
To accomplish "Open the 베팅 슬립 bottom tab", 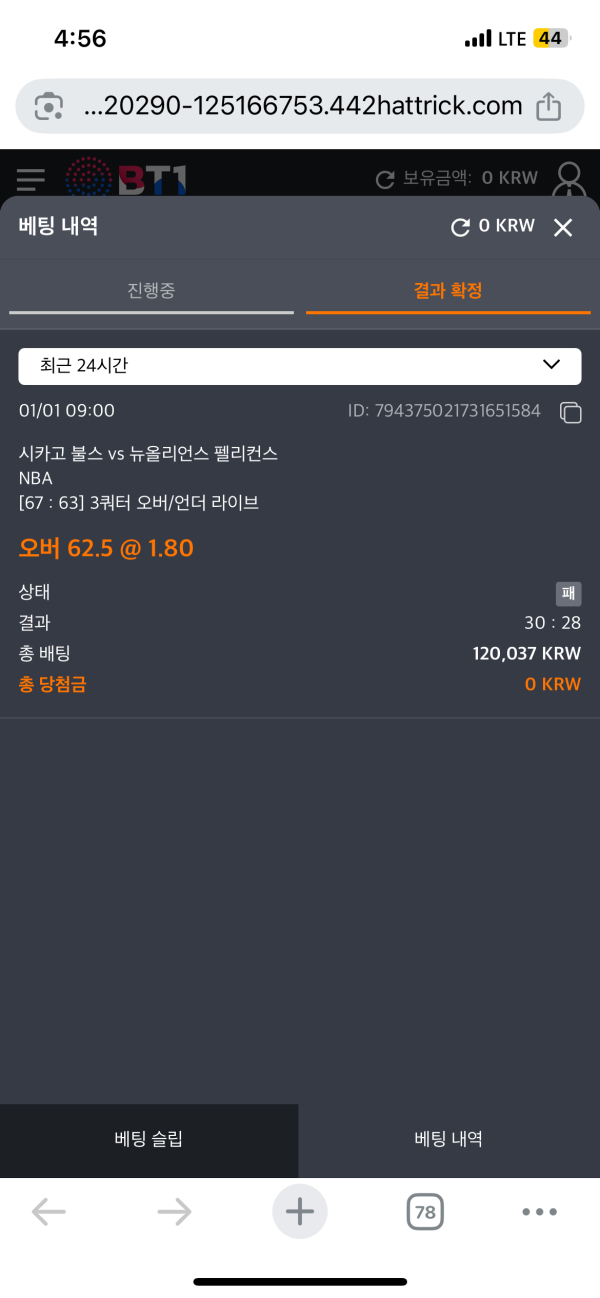I will 149,1139.
